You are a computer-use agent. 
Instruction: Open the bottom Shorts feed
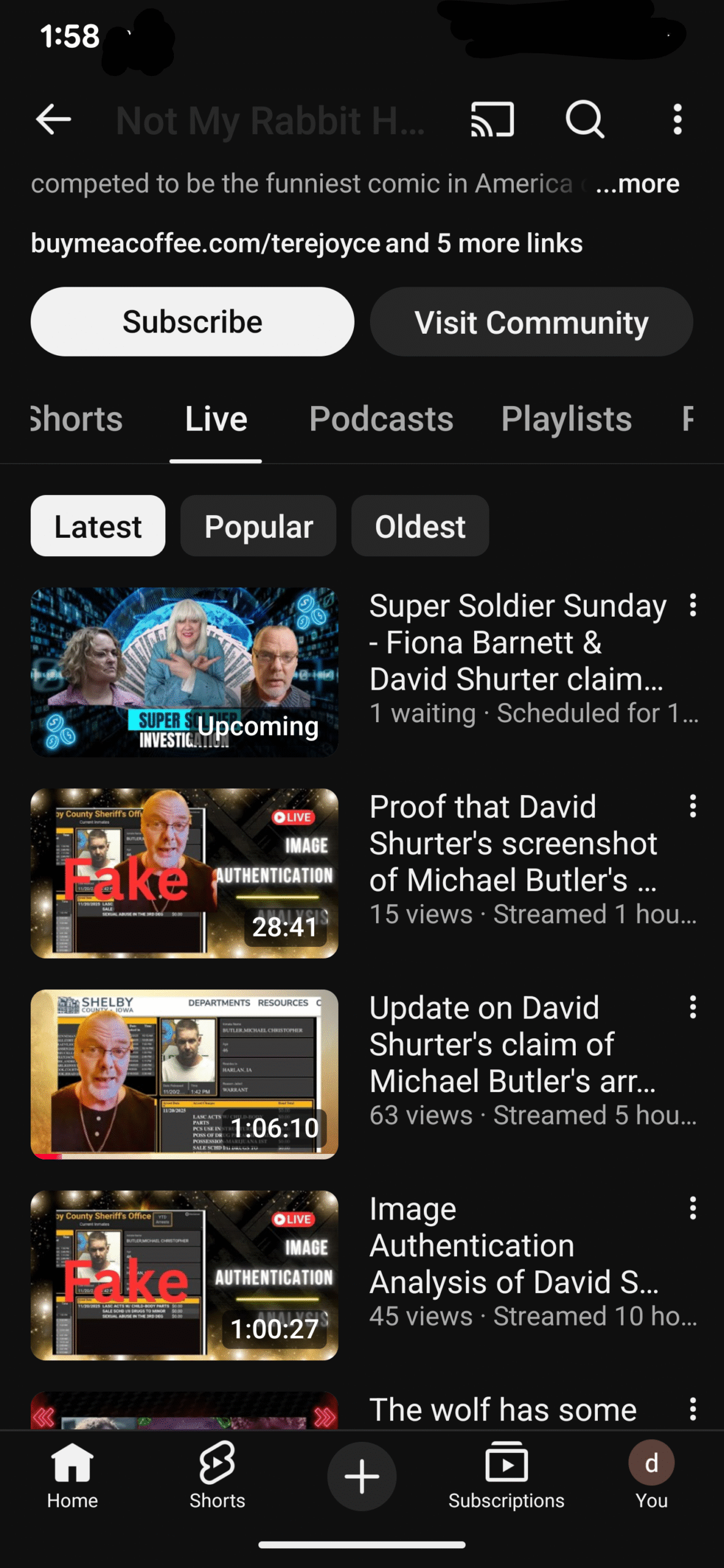217,1476
